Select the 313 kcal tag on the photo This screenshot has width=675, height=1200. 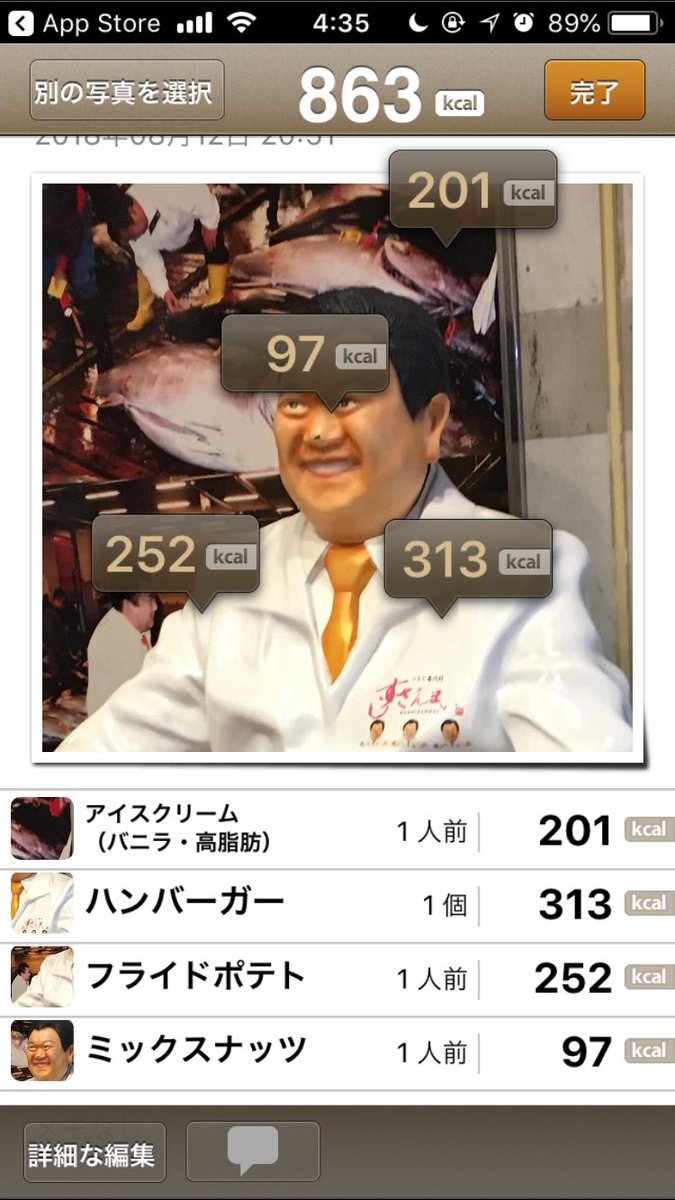click(x=467, y=560)
